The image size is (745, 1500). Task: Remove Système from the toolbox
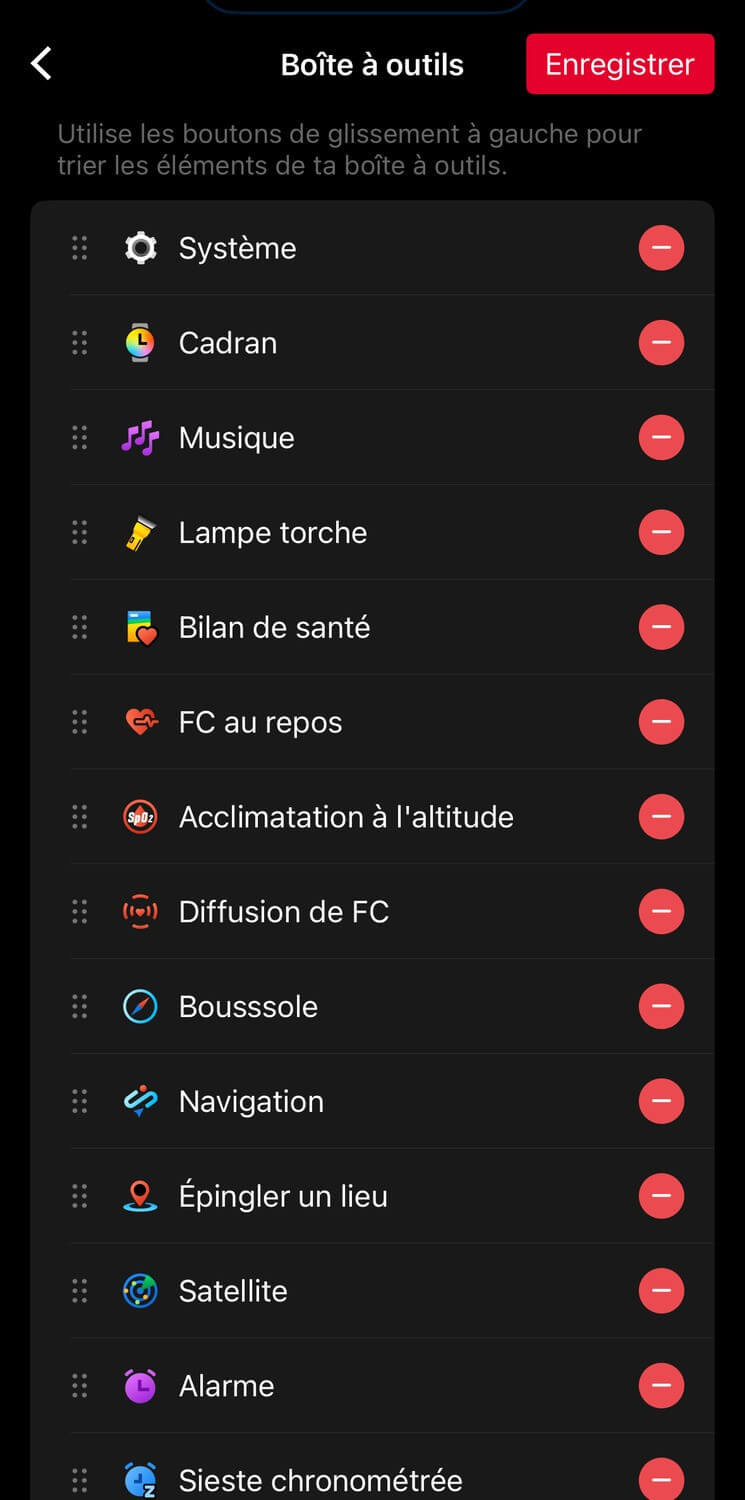(661, 248)
